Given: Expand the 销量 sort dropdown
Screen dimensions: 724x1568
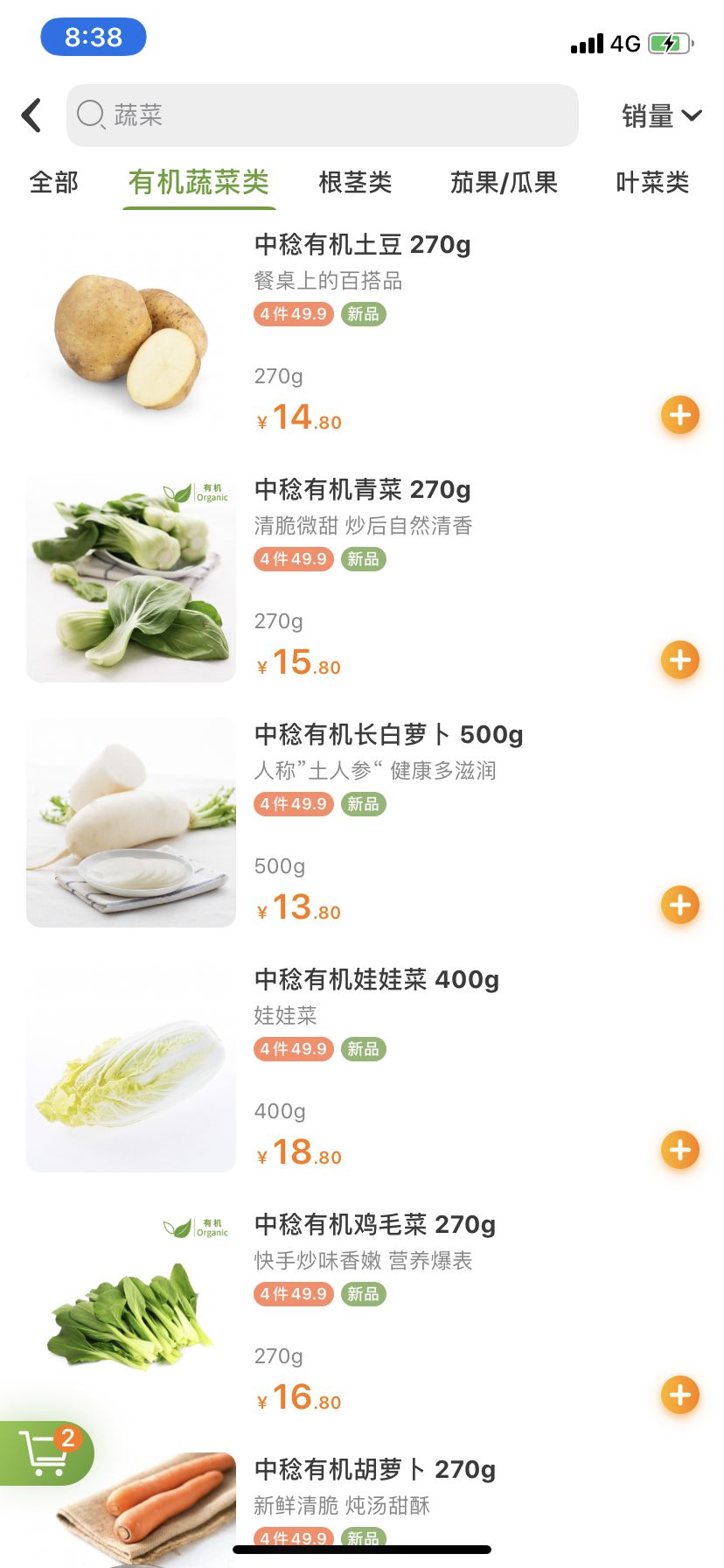Looking at the screenshot, I should pos(661,115).
